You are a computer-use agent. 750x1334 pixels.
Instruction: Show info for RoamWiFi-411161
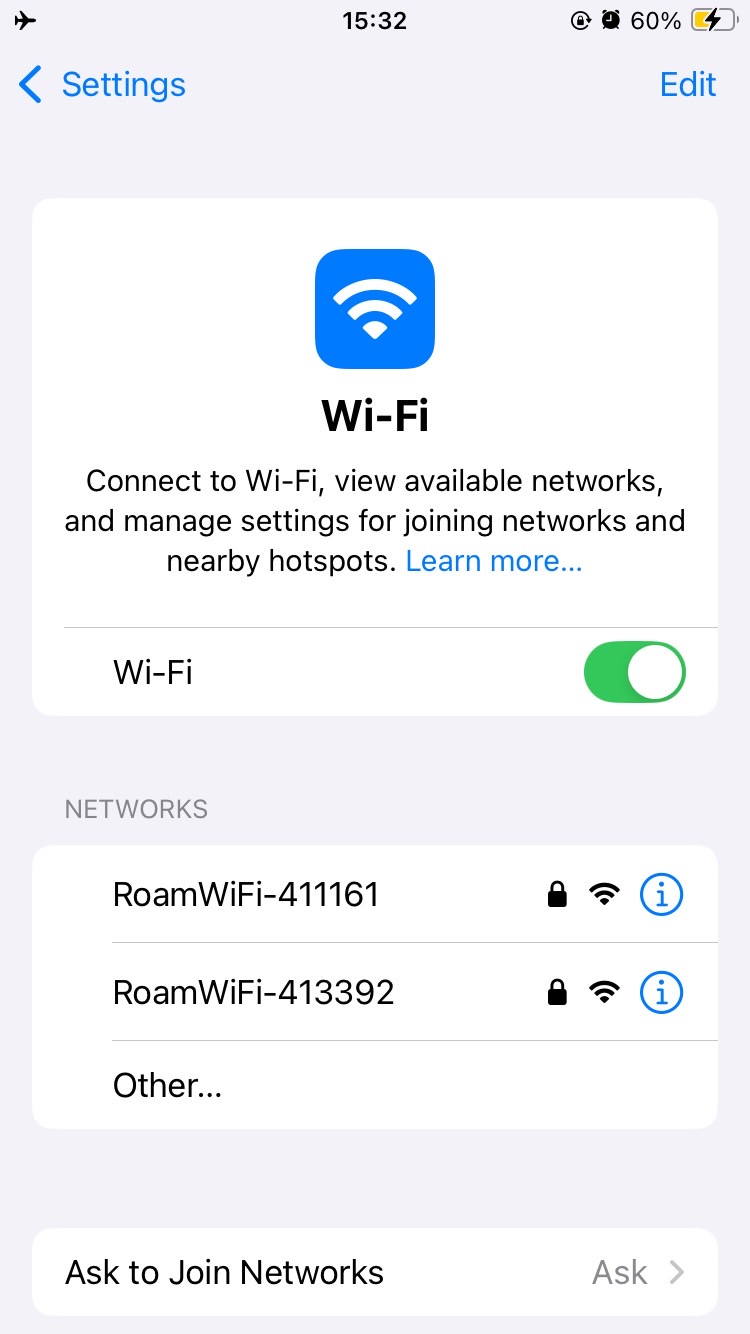click(661, 894)
